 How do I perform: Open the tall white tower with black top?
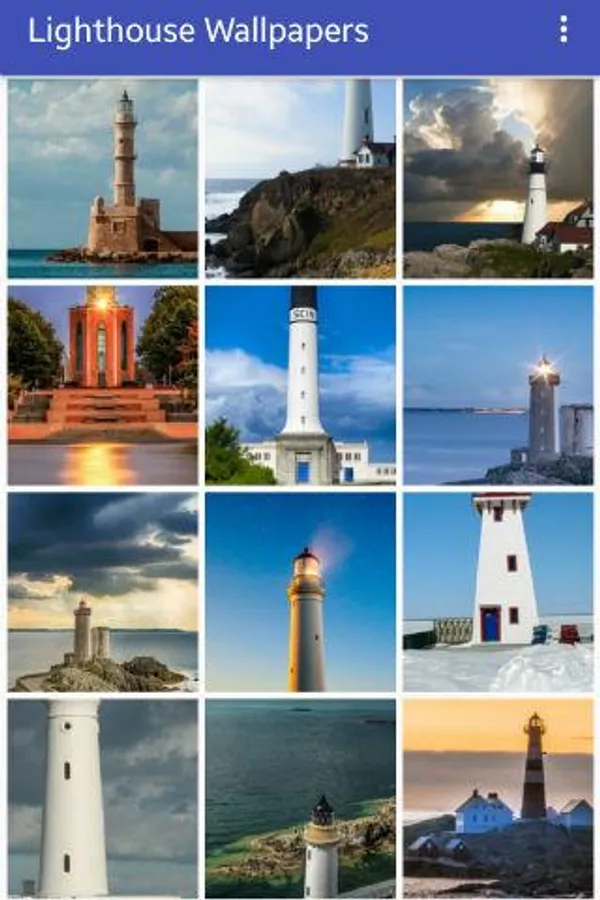pyautogui.click(x=300, y=385)
